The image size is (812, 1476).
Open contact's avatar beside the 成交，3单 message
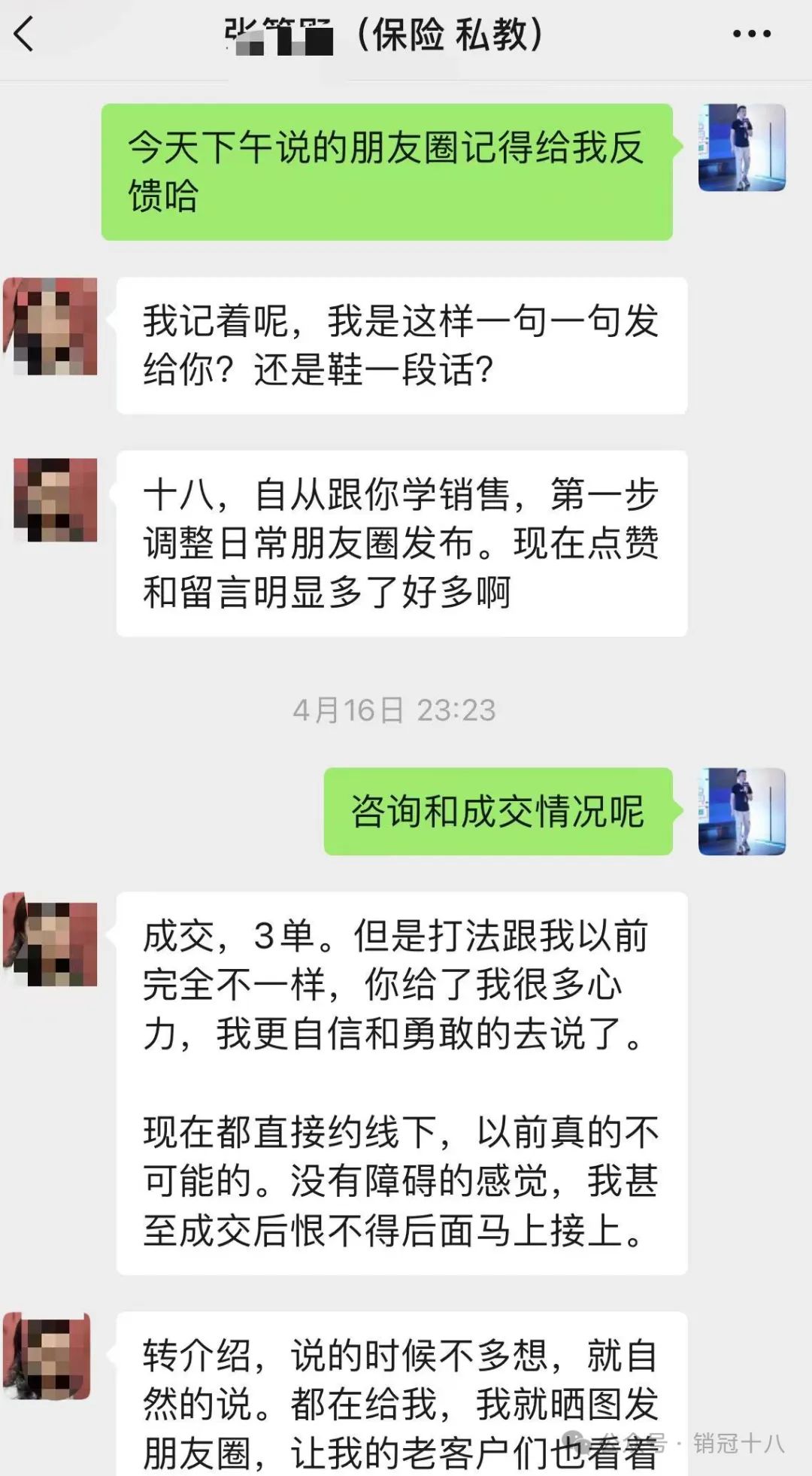pyautogui.click(x=52, y=940)
